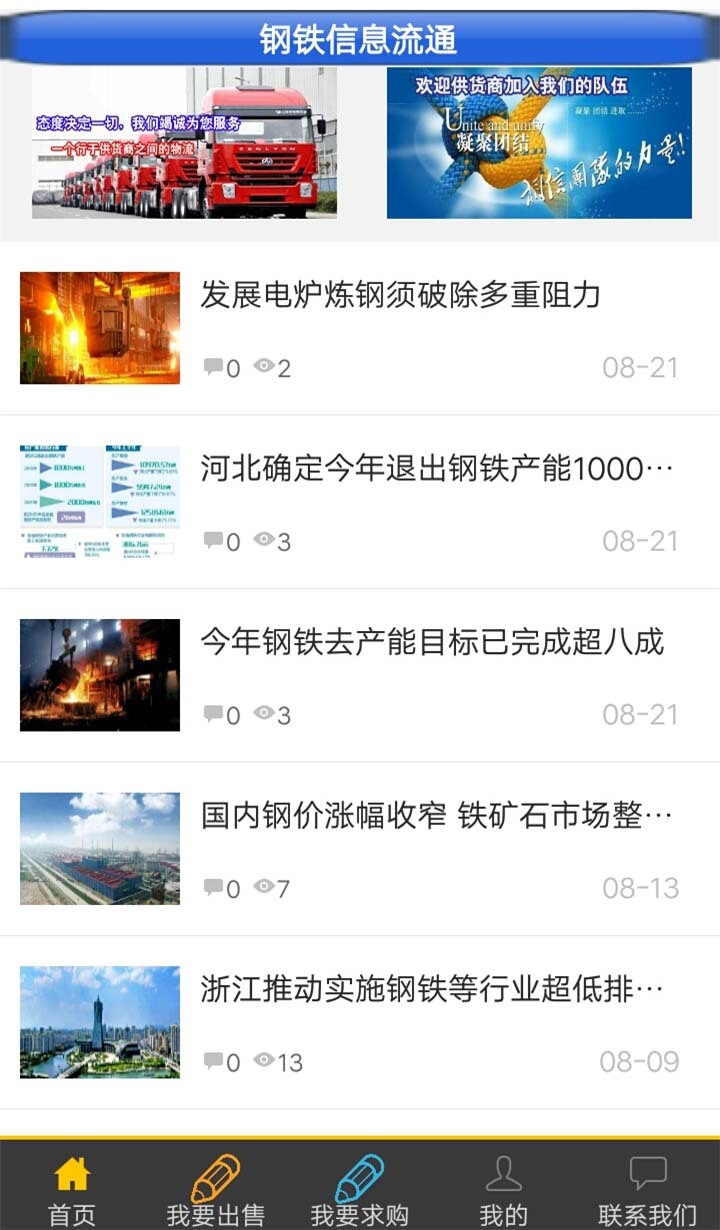The image size is (720, 1230).
Task: Open the 我的 tab
Action: [x=503, y=1190]
